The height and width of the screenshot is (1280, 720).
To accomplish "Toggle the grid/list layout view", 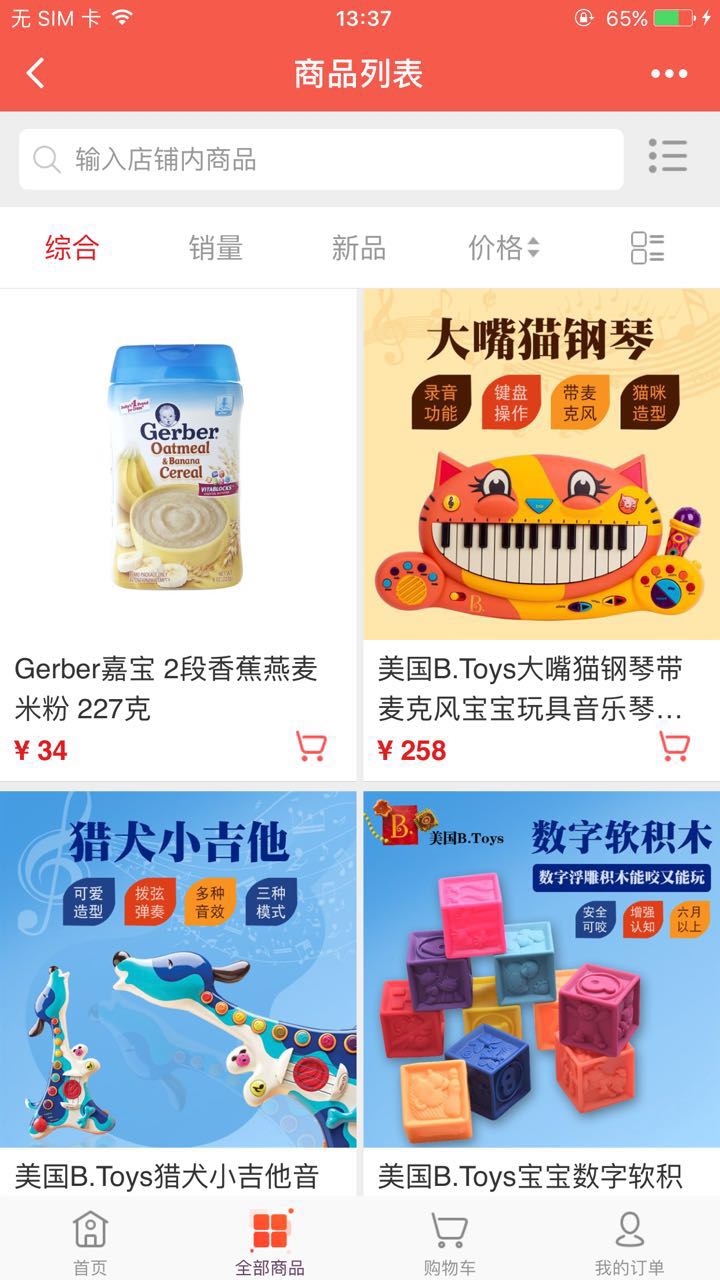I will (647, 248).
